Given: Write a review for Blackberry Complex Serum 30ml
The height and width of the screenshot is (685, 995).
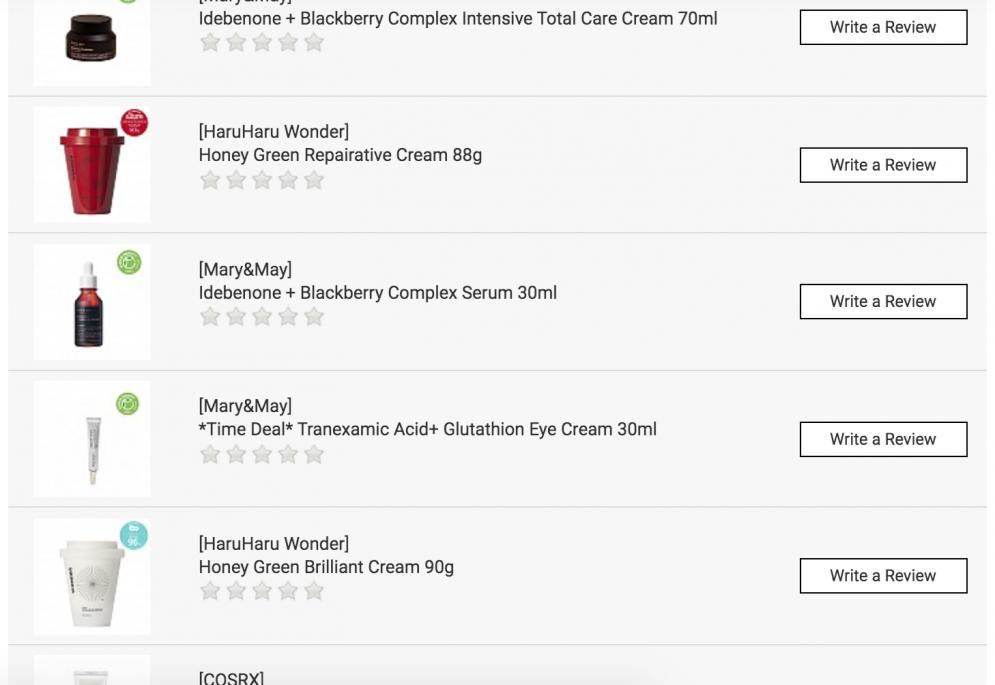Looking at the screenshot, I should tap(883, 302).
